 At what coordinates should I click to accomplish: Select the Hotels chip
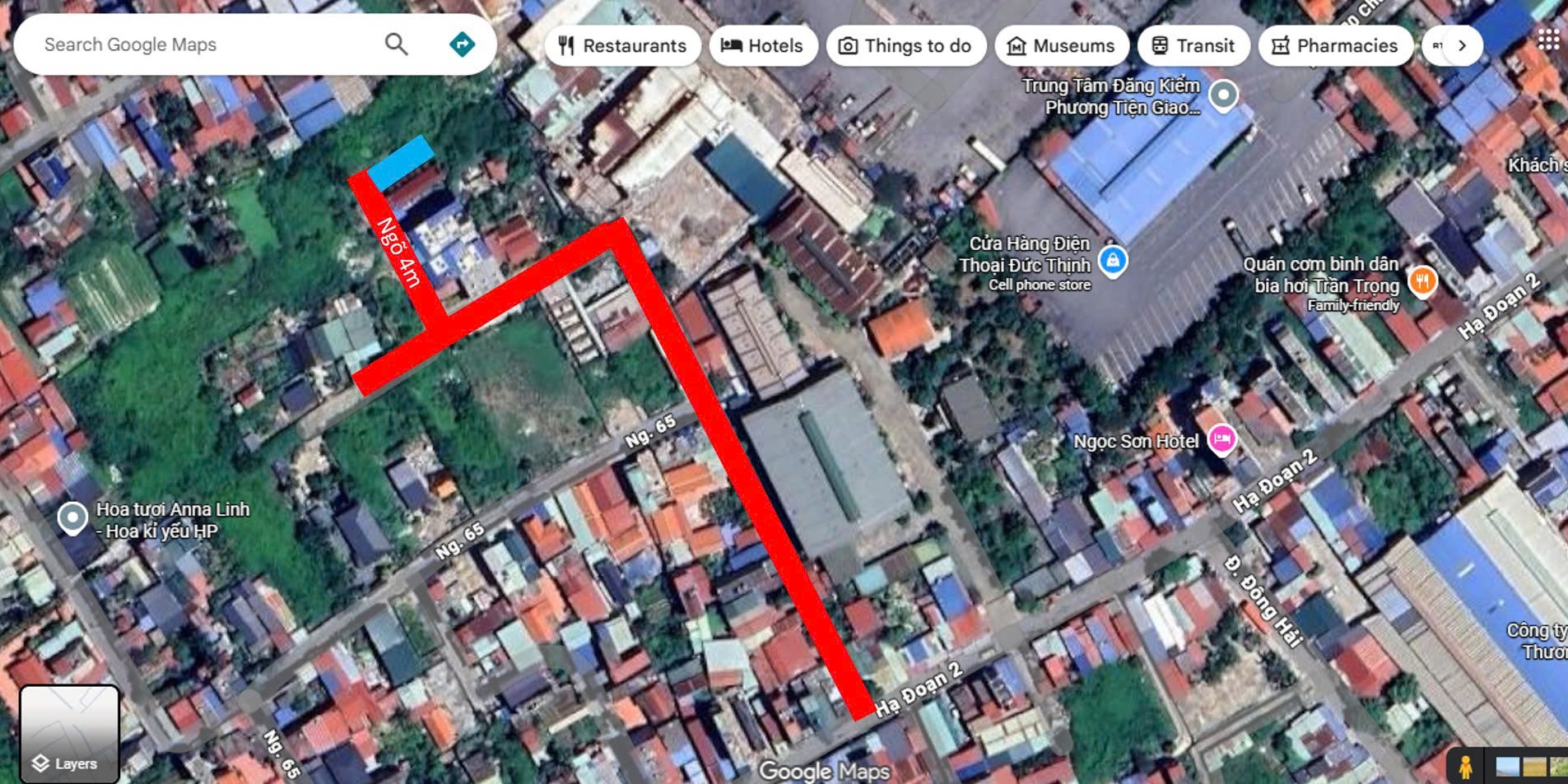tap(762, 46)
